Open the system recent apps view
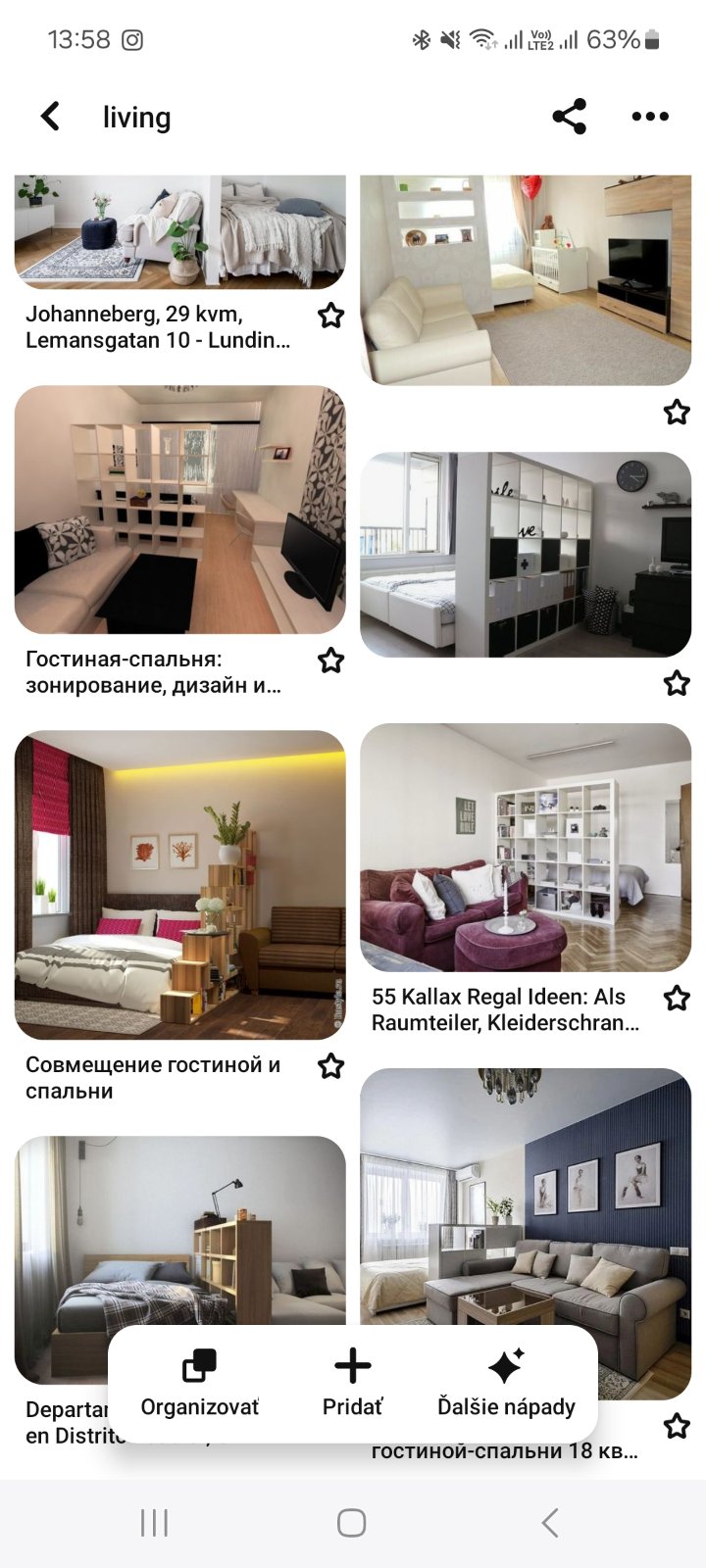The width and height of the screenshot is (706, 1568). click(x=155, y=1523)
